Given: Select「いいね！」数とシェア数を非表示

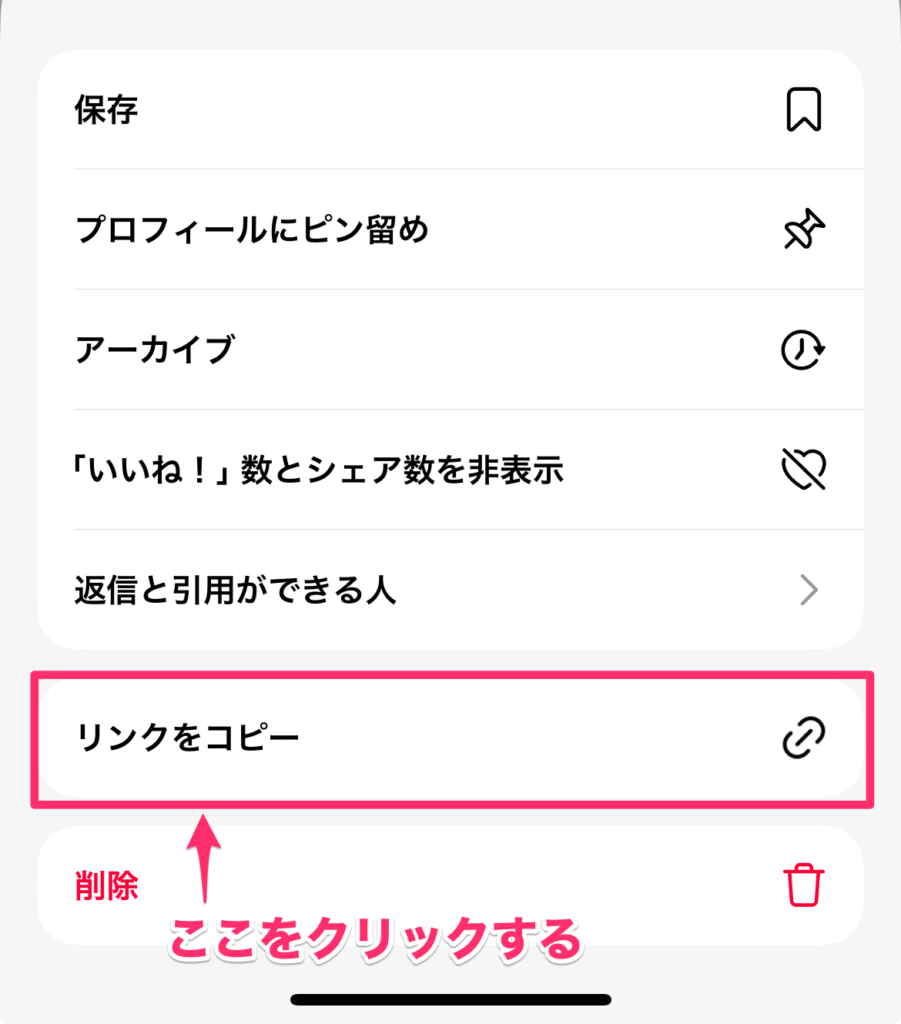Looking at the screenshot, I should 450,470.
